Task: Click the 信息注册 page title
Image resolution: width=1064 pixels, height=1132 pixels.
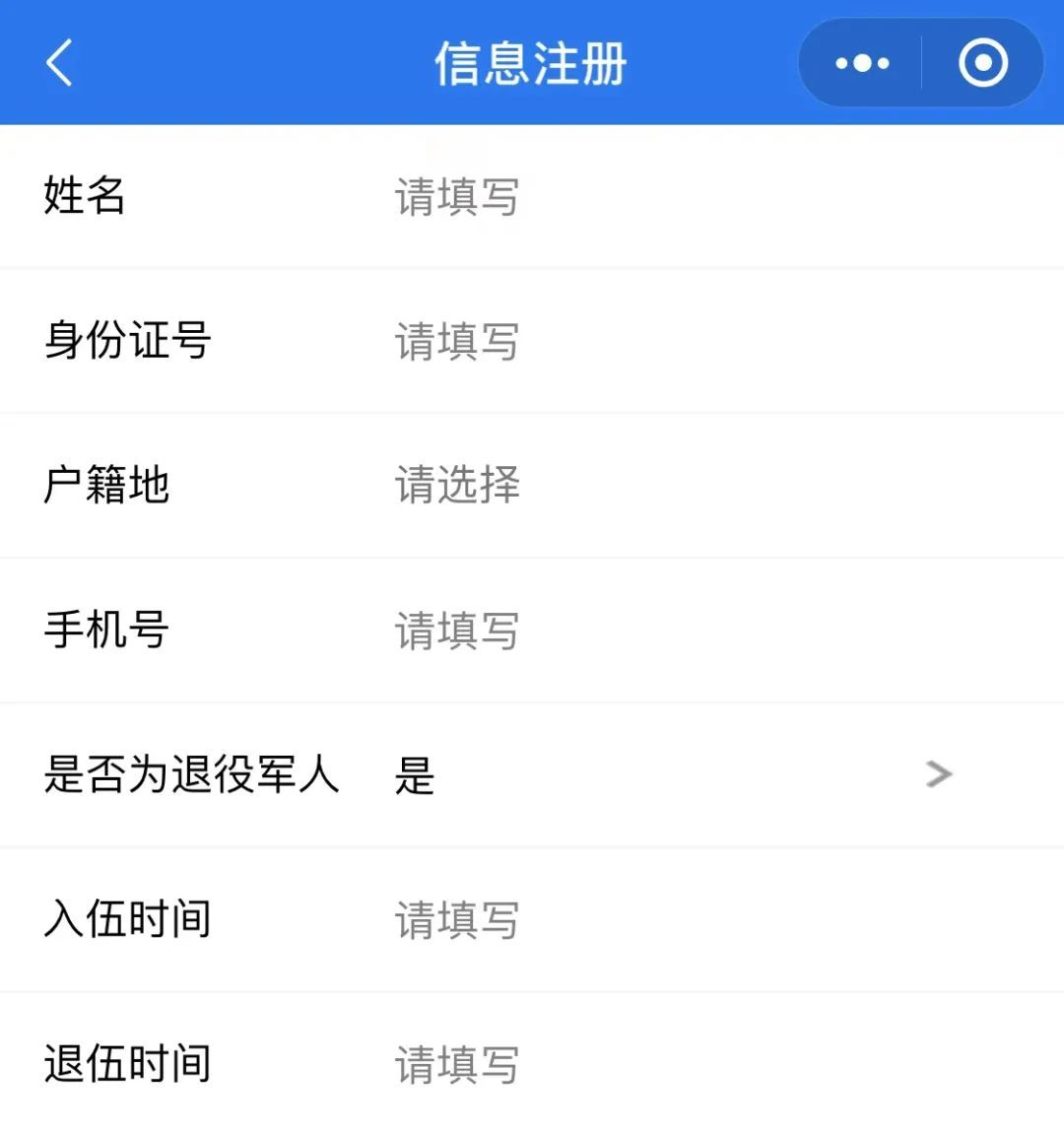Action: click(x=531, y=62)
